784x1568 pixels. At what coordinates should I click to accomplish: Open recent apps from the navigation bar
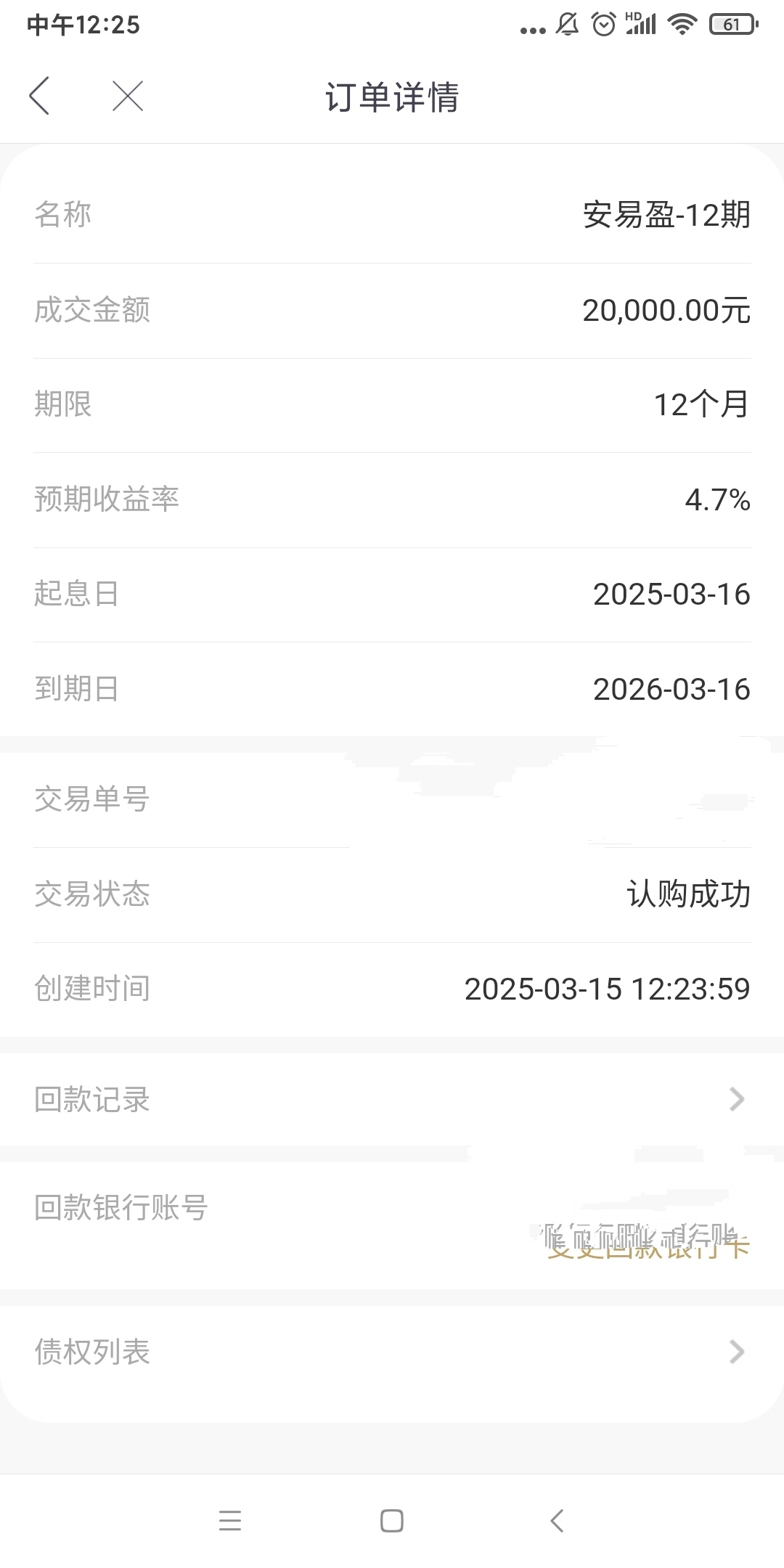coord(230,1520)
